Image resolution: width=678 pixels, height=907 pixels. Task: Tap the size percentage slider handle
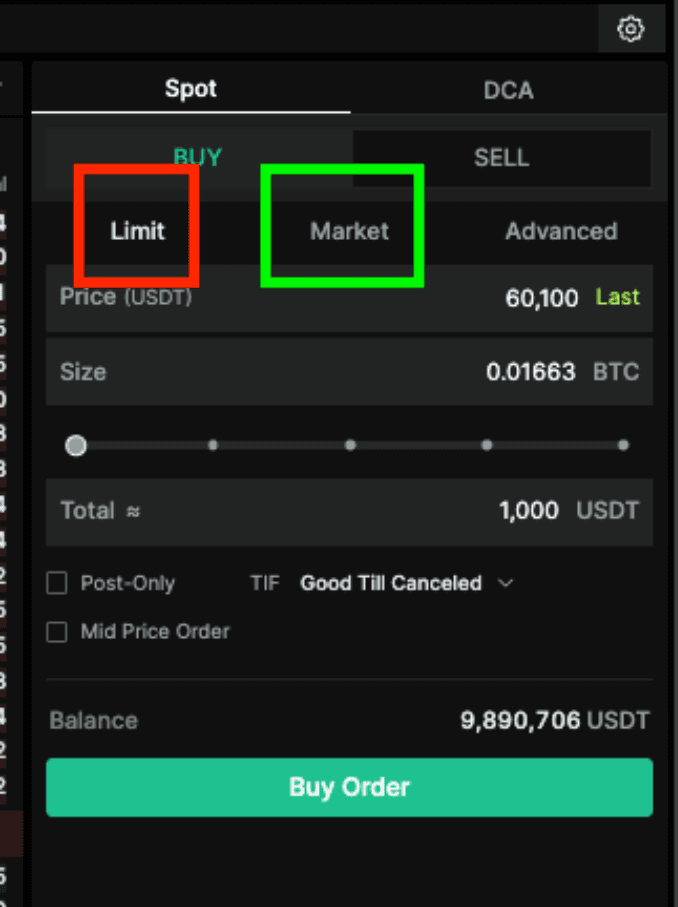(x=76, y=445)
